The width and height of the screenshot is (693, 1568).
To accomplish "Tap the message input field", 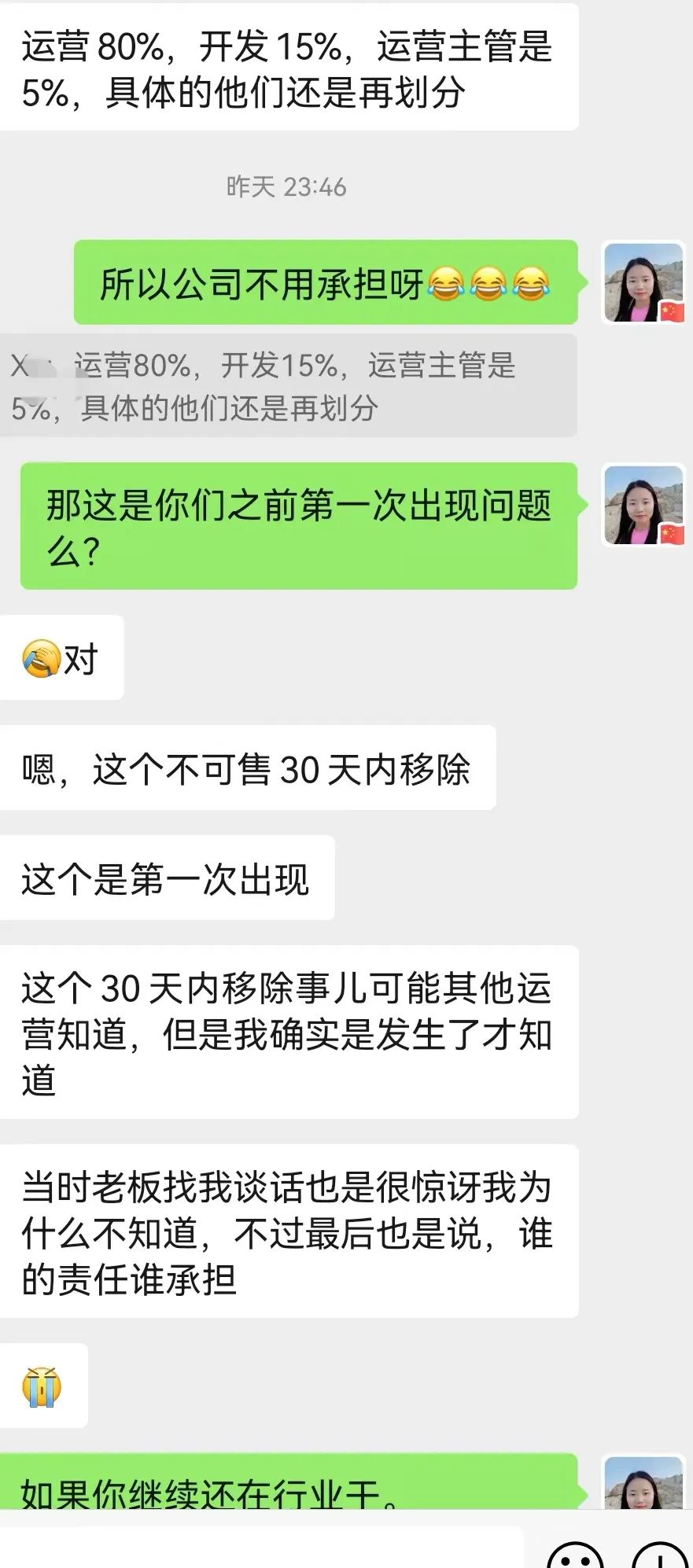I will 260,1549.
